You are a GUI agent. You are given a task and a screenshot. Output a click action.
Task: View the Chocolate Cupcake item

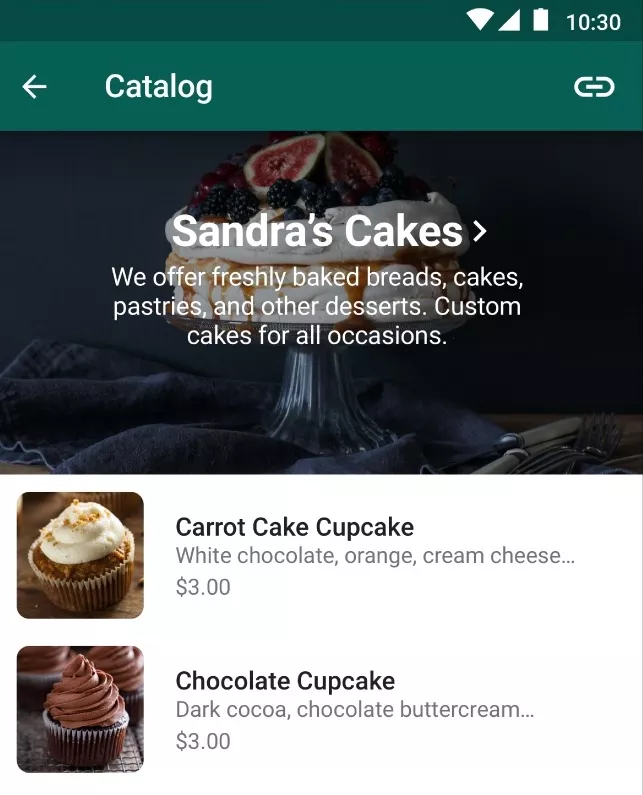[285, 681]
